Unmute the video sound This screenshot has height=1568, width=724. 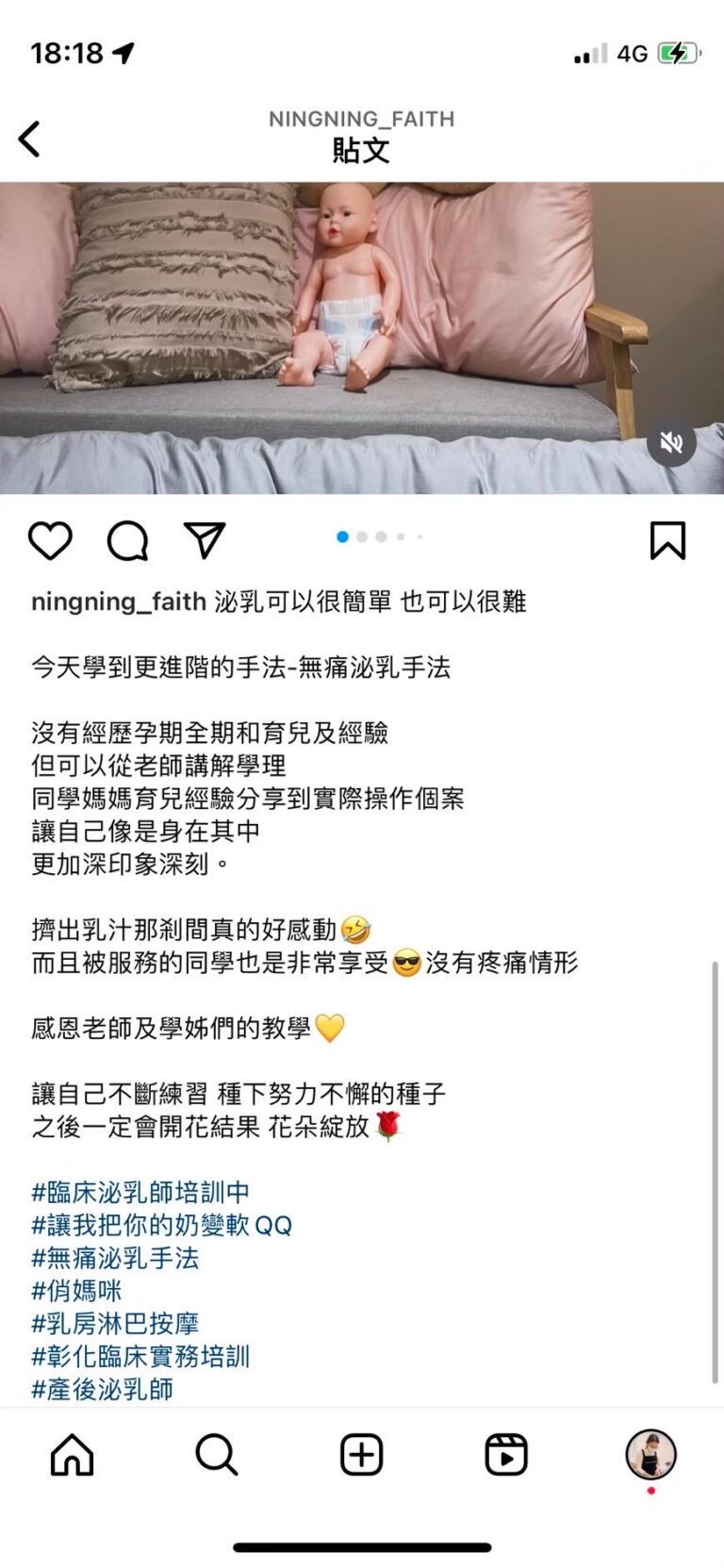(671, 442)
